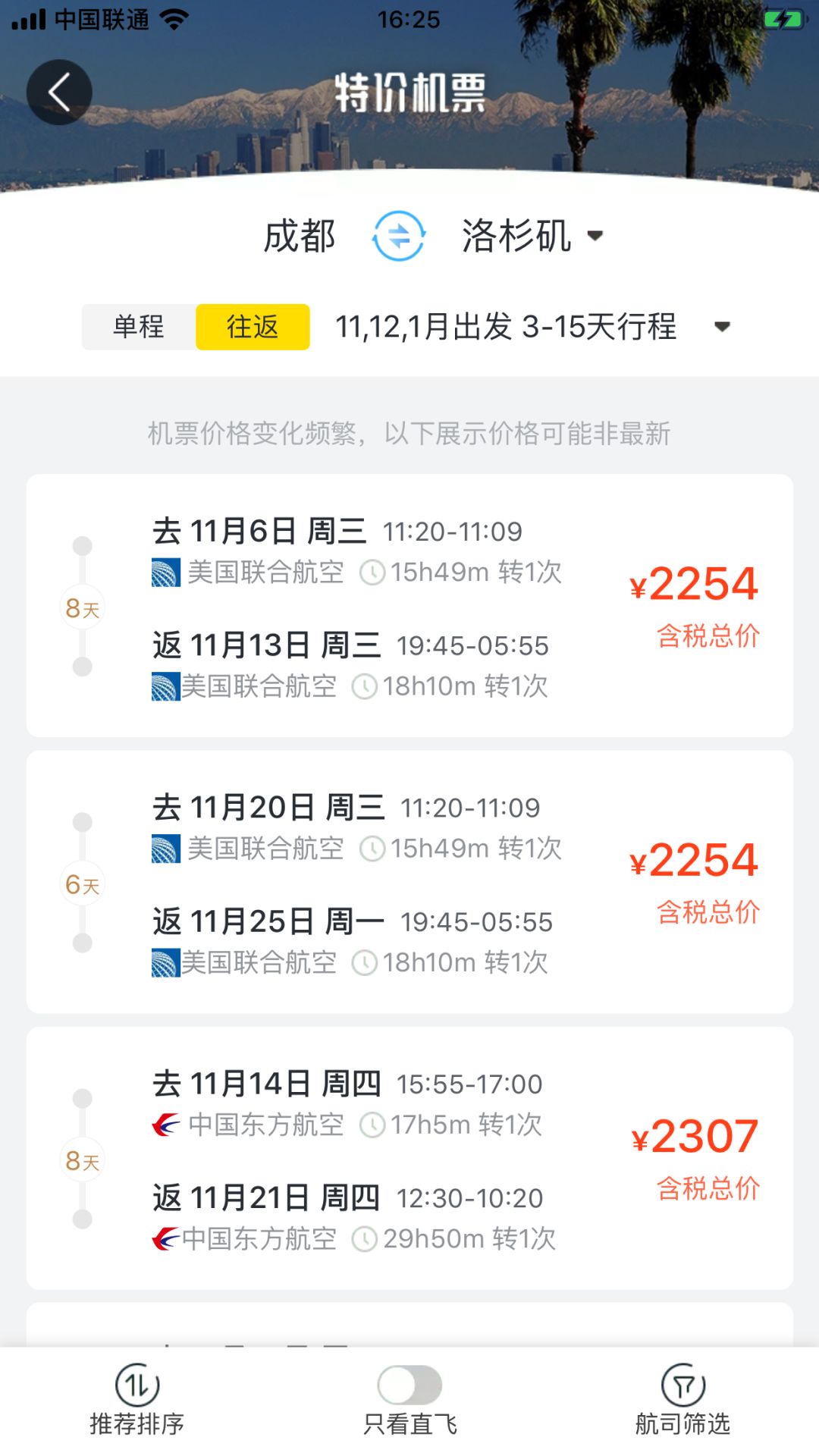Select the 往返 round-trip tab

pos(253,327)
